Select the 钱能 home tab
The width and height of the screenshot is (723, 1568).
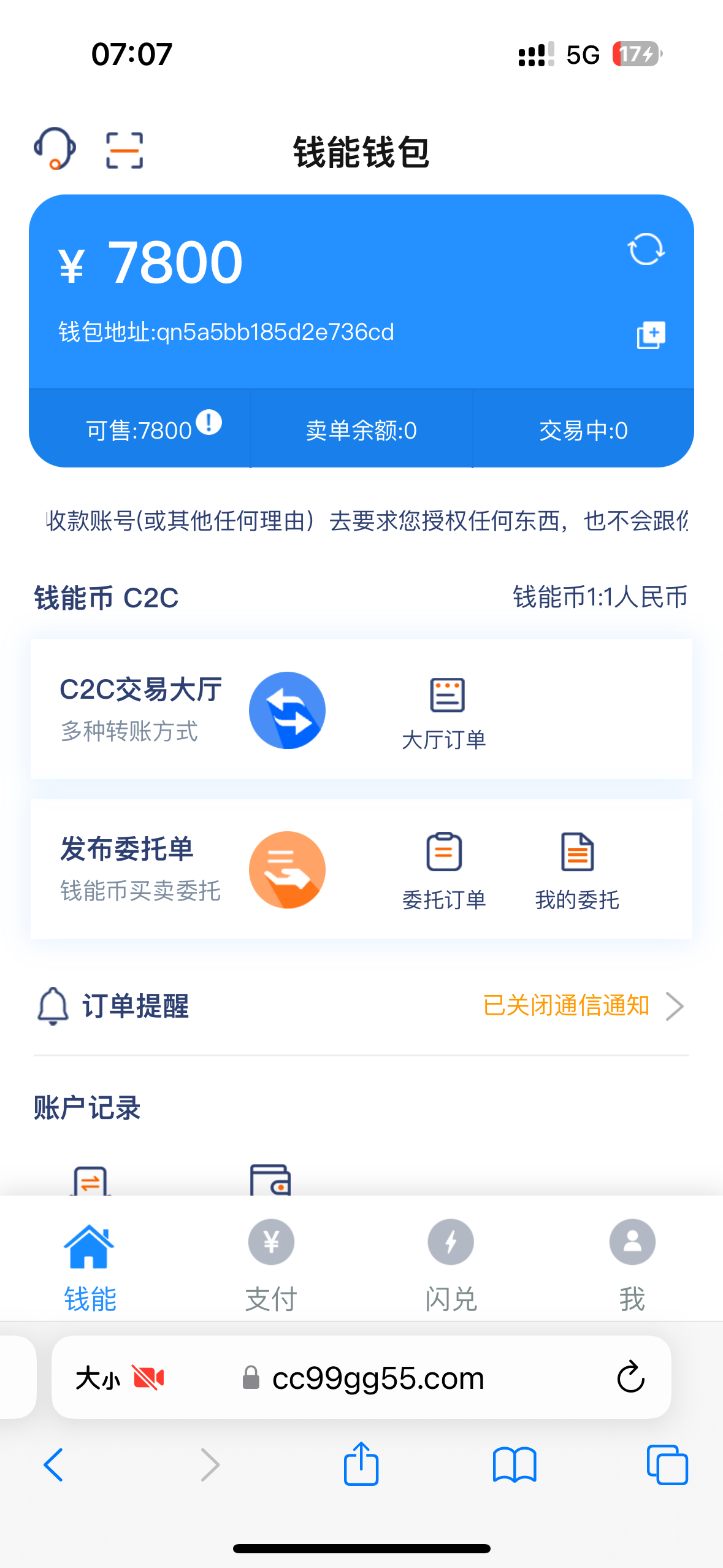coord(90,1265)
